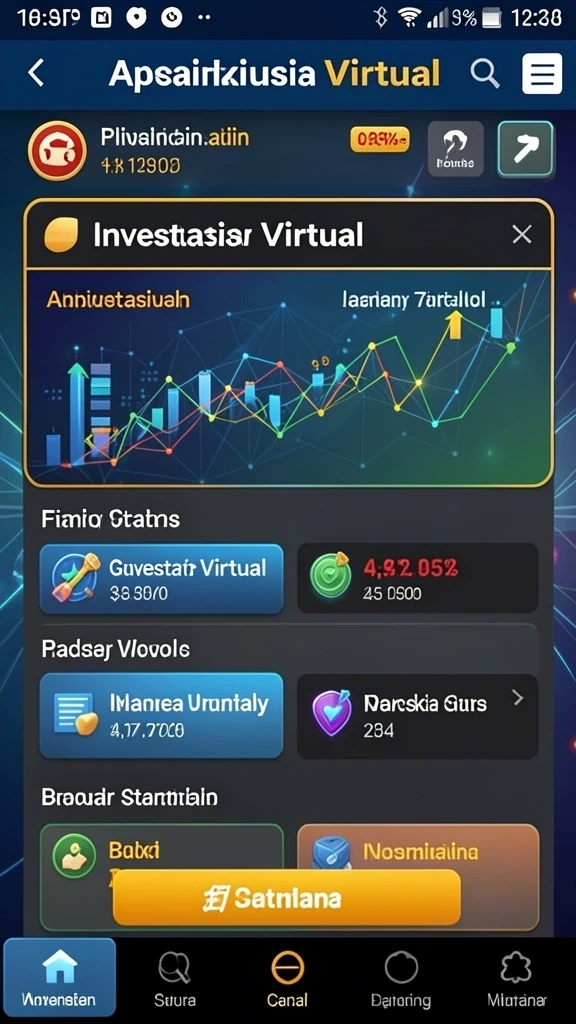The height and width of the screenshot is (1024, 576).
Task: Tap the yellow percentage badge near profile
Action: pyautogui.click(x=379, y=139)
